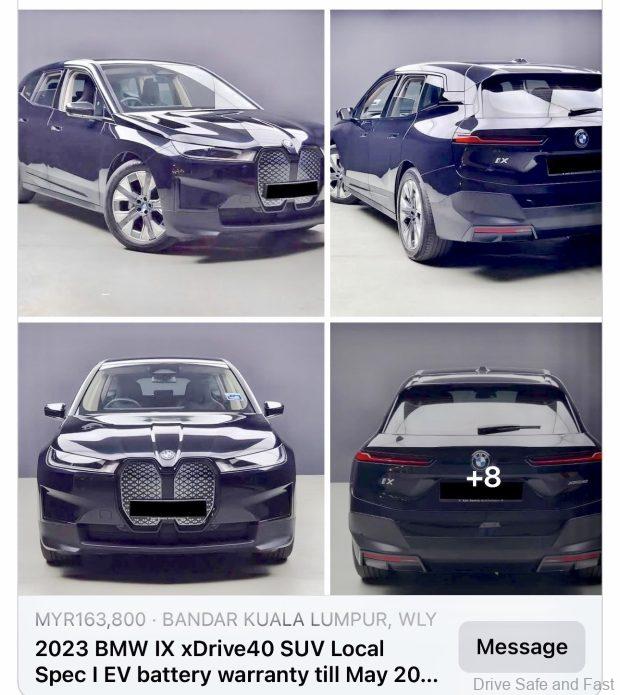Viewport: 620px width, 695px height.
Task: View the rear three-quarter photo of the BMW
Action: (466, 163)
